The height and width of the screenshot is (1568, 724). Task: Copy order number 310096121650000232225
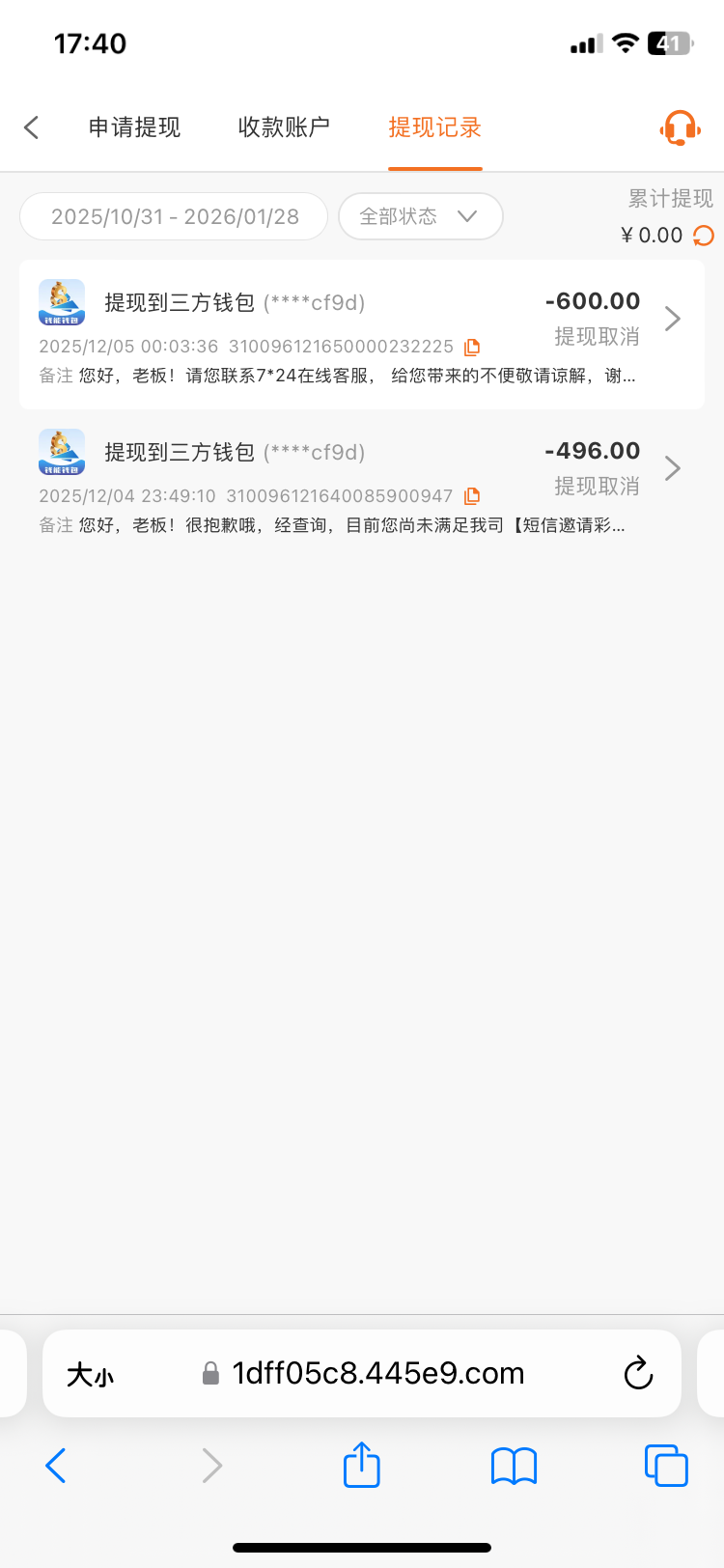pos(472,347)
